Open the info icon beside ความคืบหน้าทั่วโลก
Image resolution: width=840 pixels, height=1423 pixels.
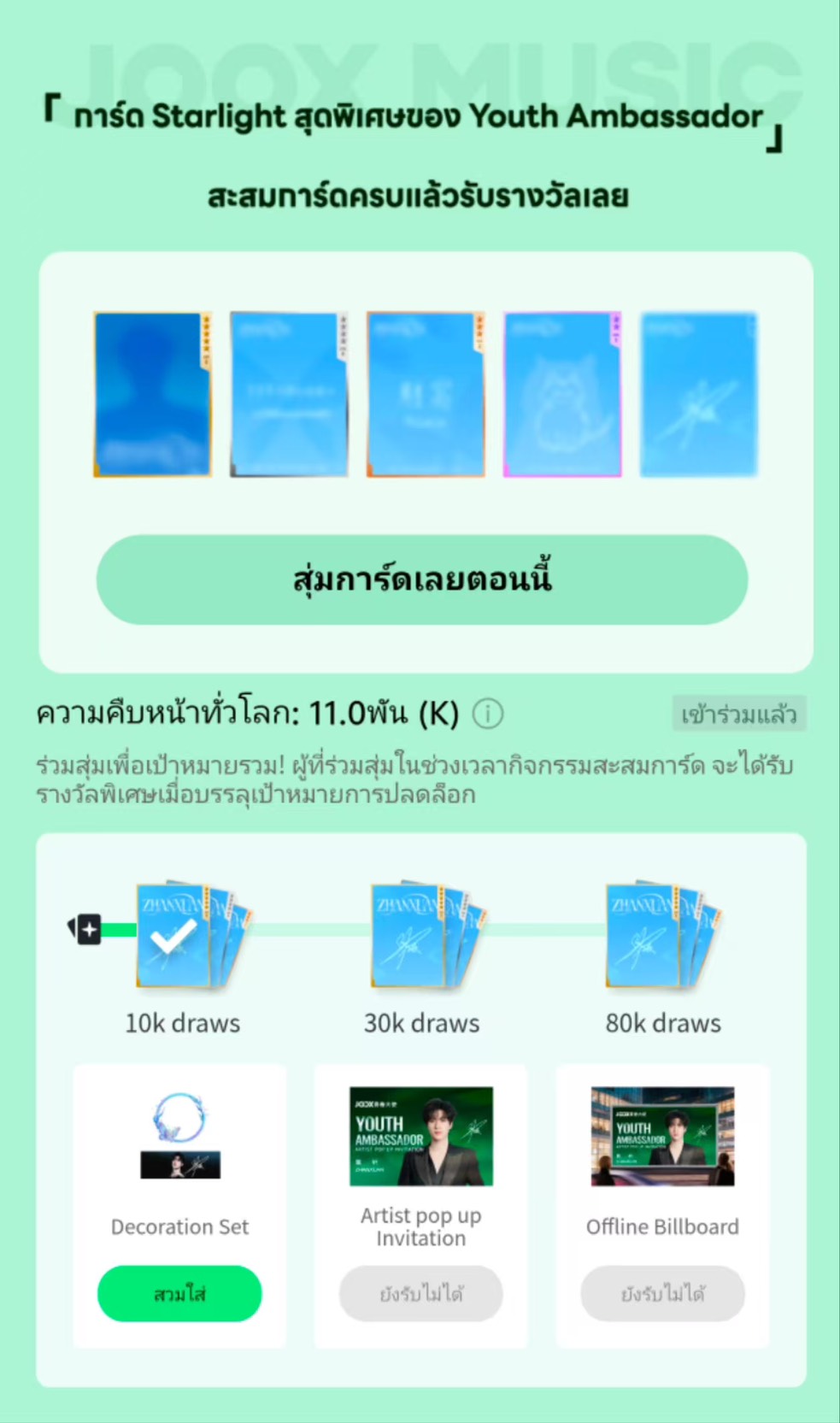tap(488, 714)
